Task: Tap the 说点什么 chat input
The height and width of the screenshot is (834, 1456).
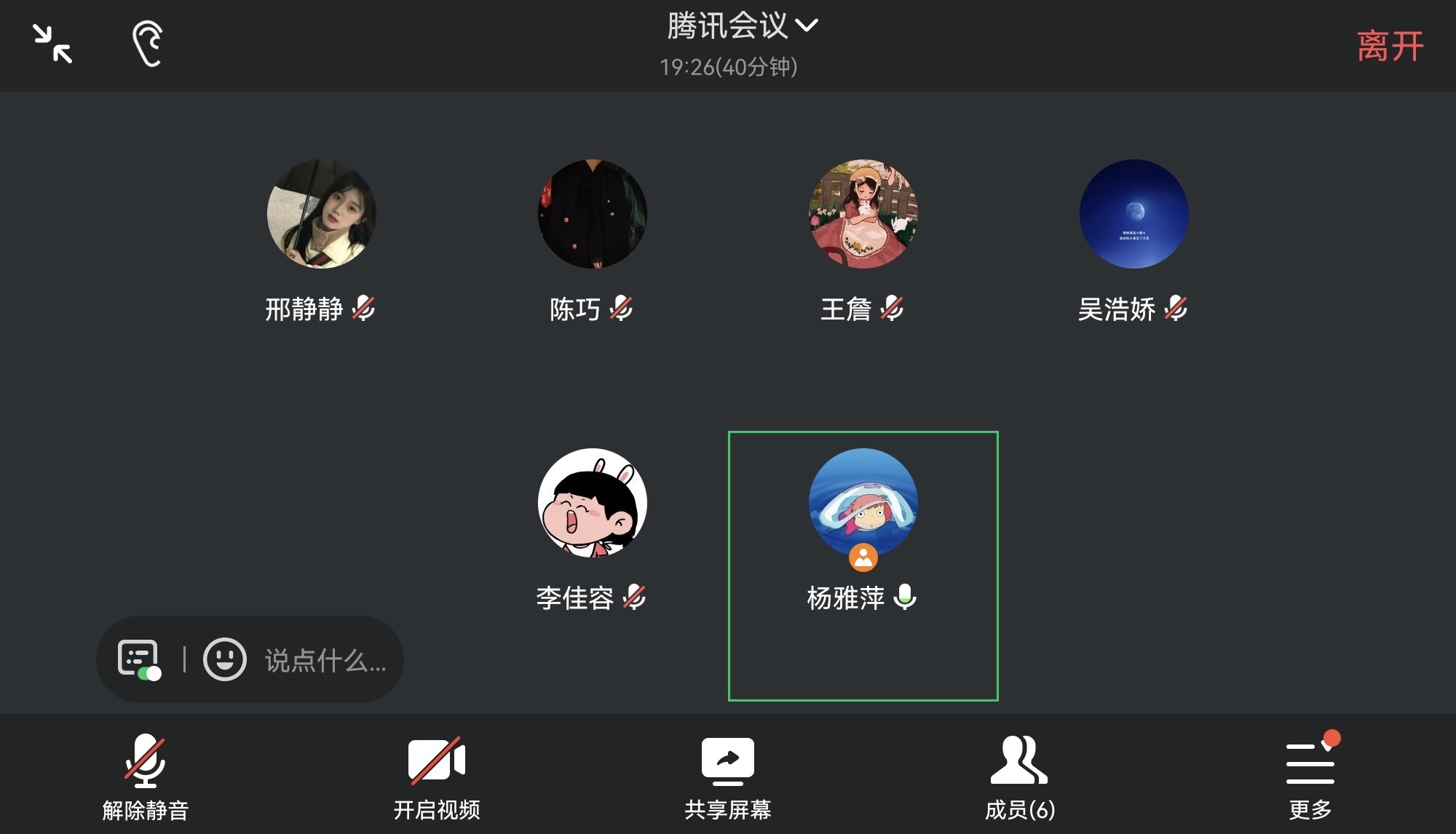Action: pos(325,660)
